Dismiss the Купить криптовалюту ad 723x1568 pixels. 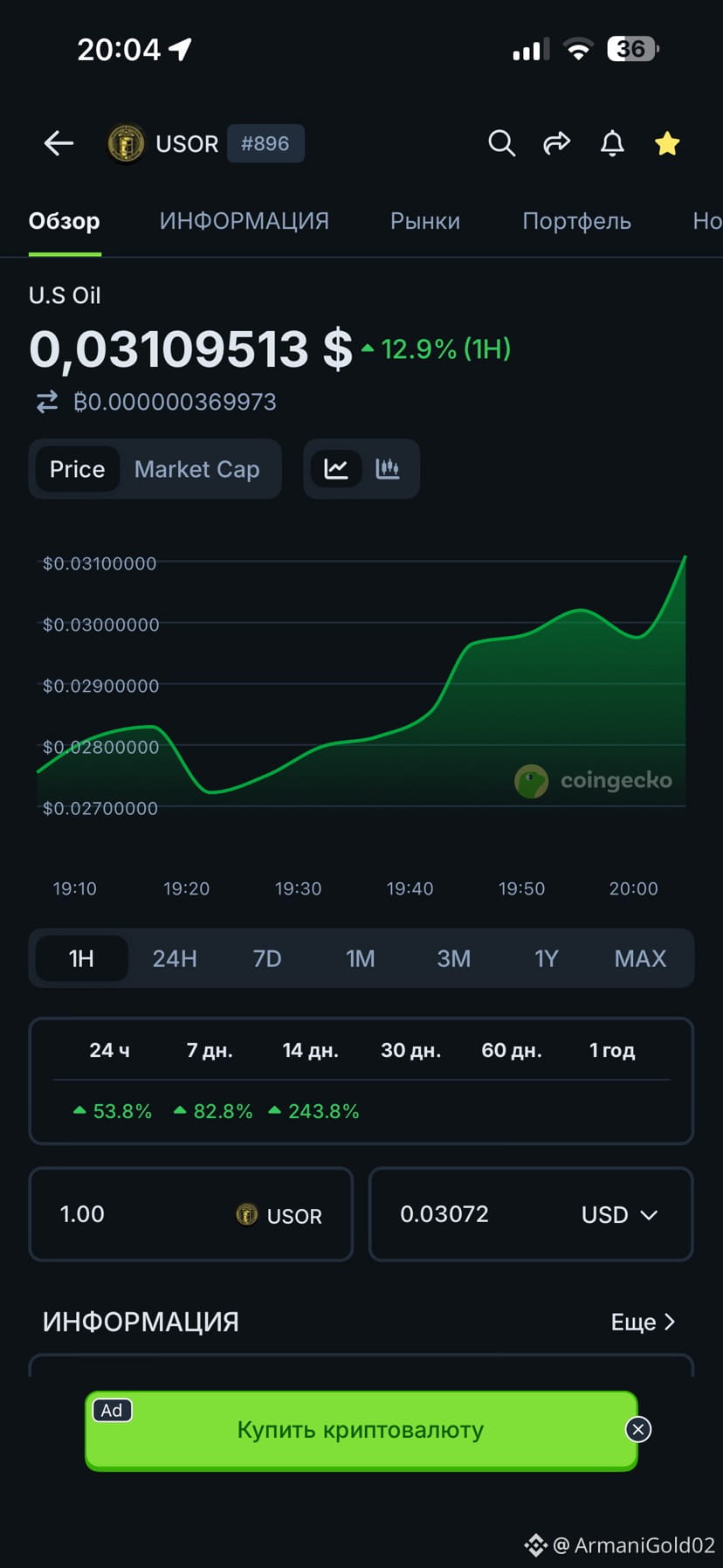(x=638, y=1429)
